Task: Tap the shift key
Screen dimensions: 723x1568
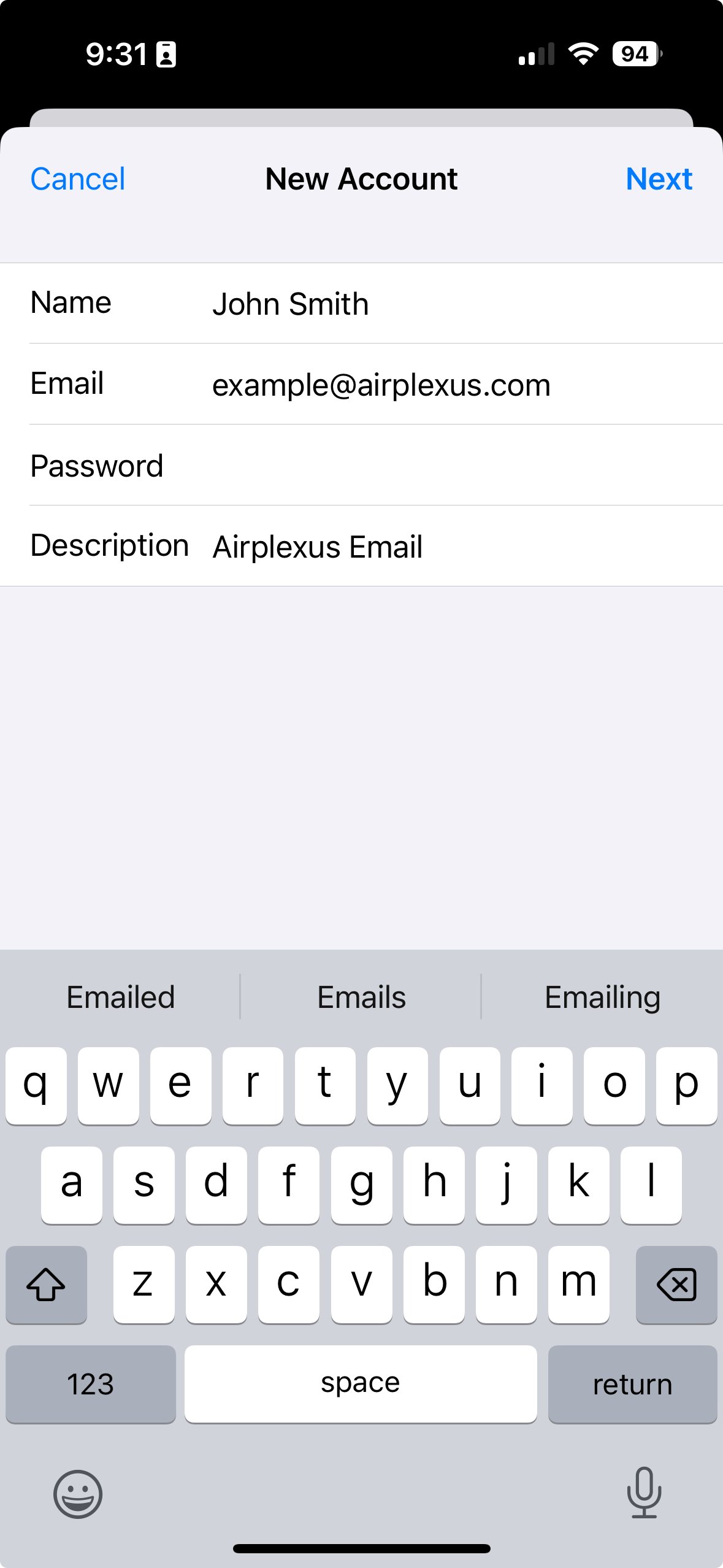Action: click(x=46, y=1284)
